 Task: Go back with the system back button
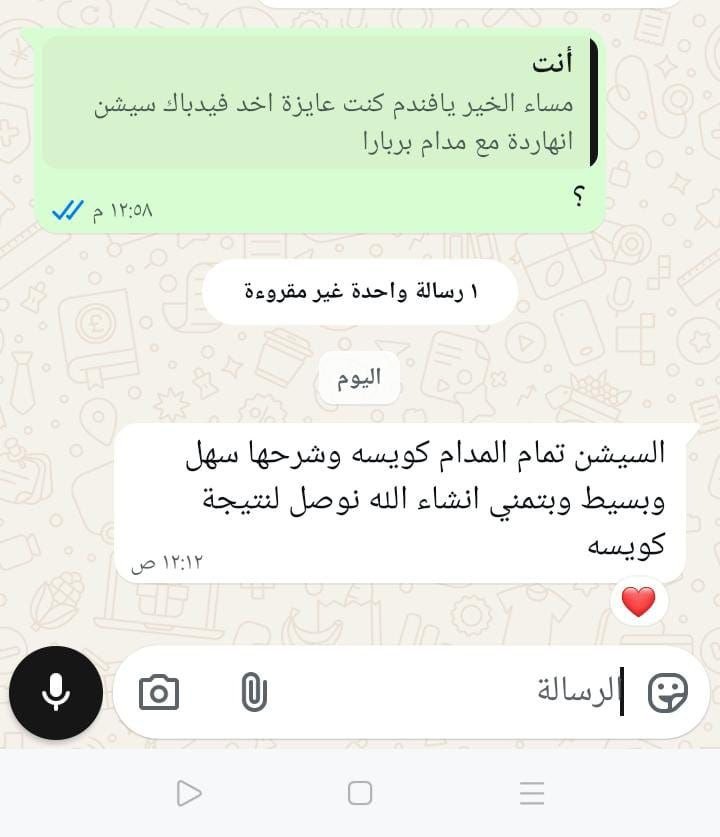pyautogui.click(x=188, y=793)
